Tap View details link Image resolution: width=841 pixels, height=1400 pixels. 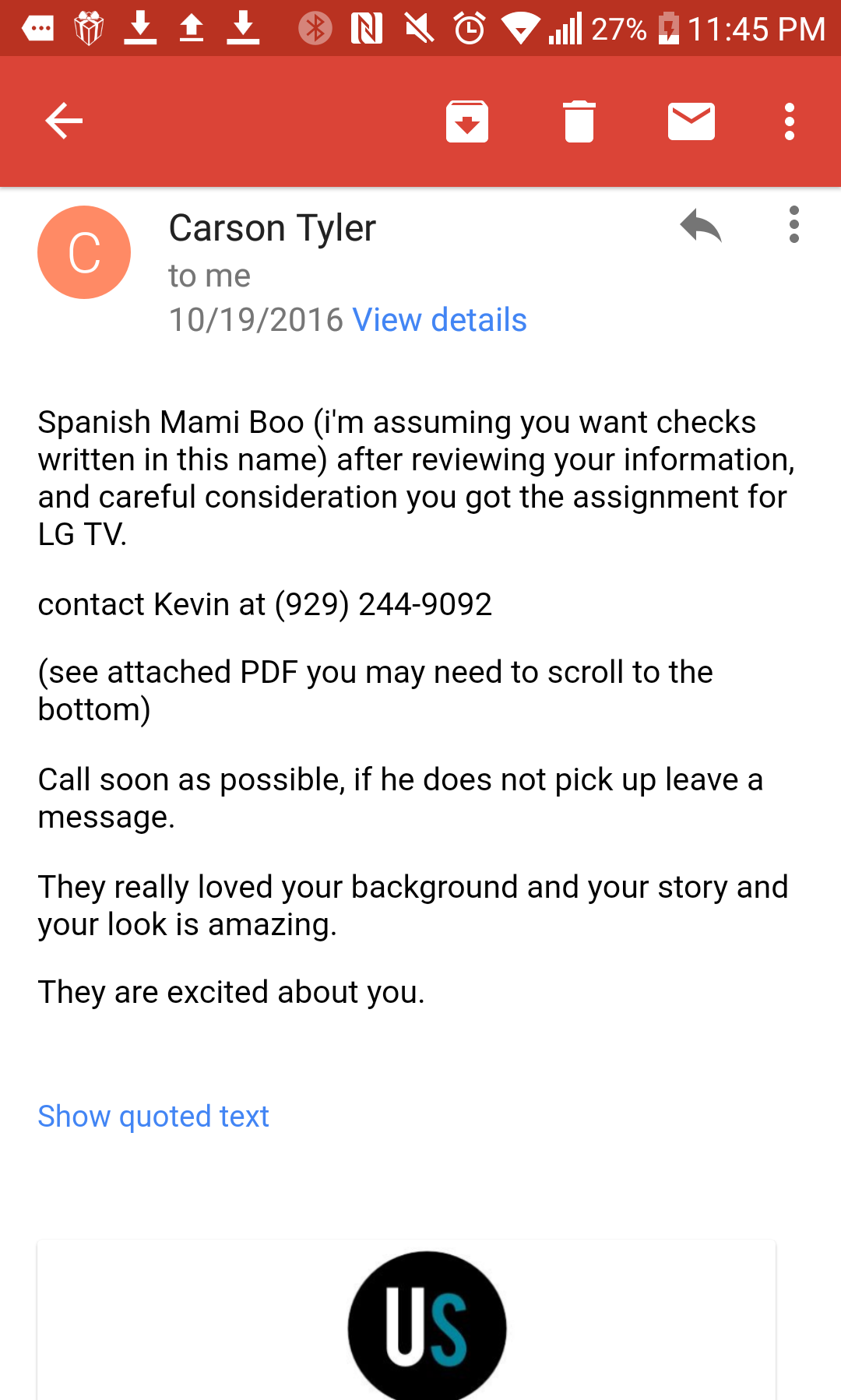click(440, 320)
